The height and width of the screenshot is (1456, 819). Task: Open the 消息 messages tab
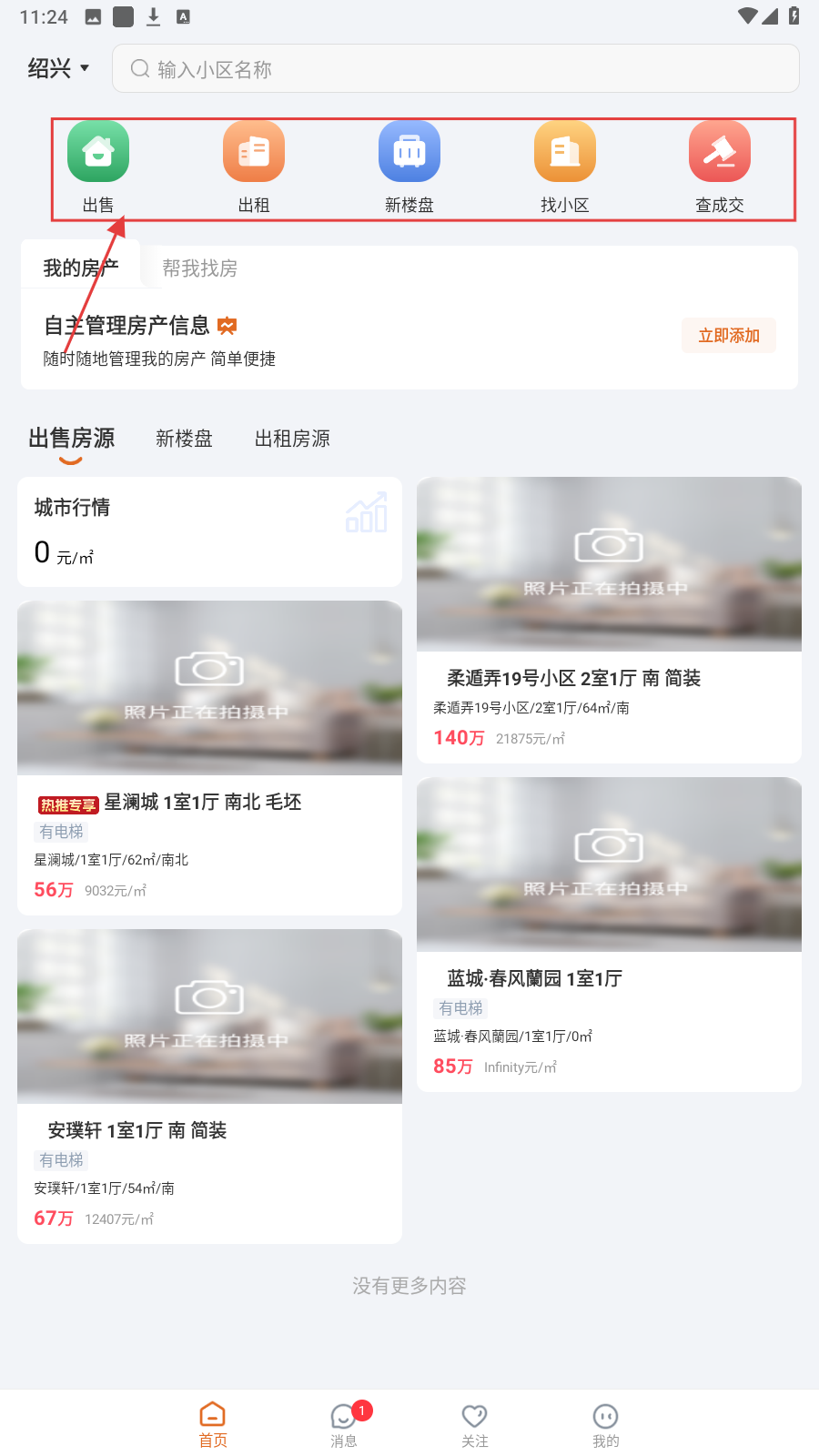point(344,1425)
